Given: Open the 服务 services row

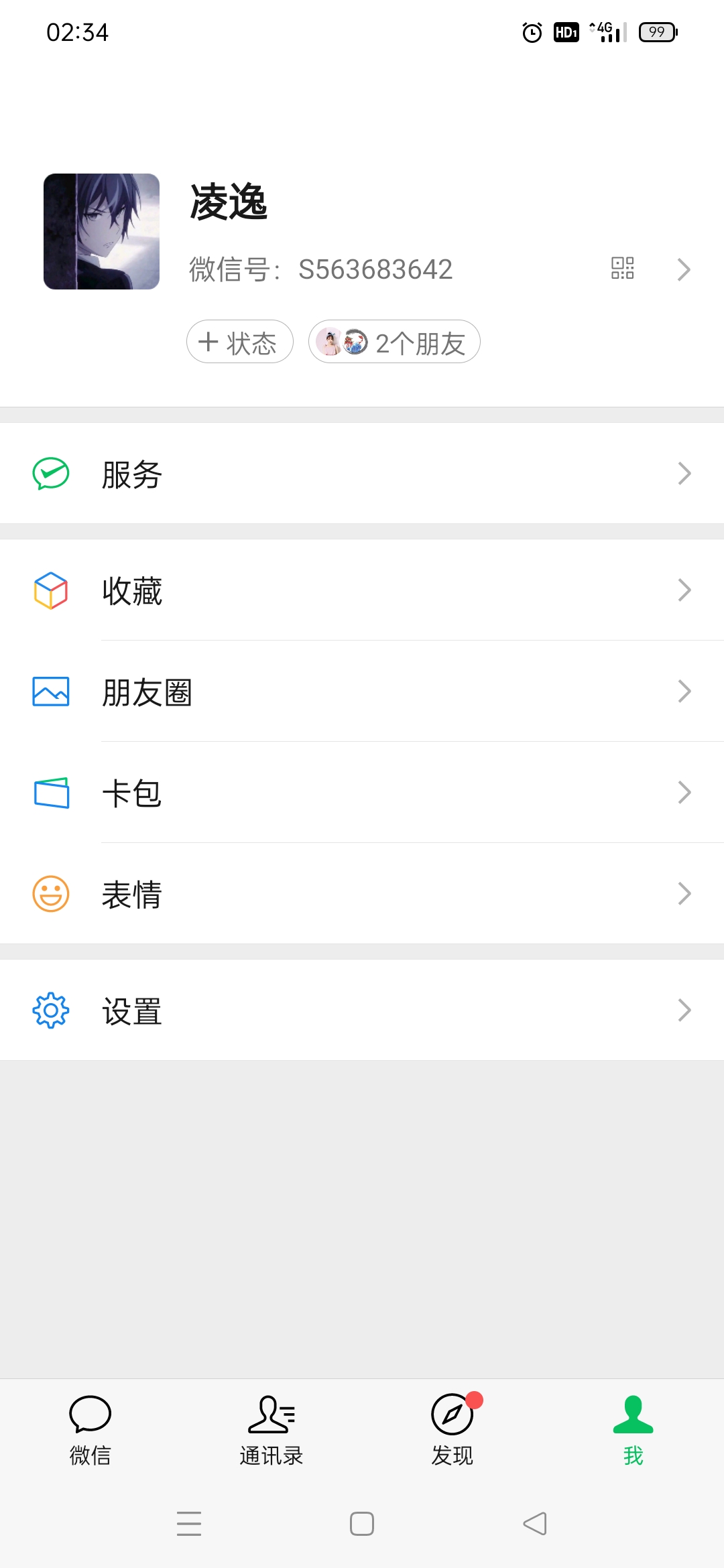Looking at the screenshot, I should point(362,474).
